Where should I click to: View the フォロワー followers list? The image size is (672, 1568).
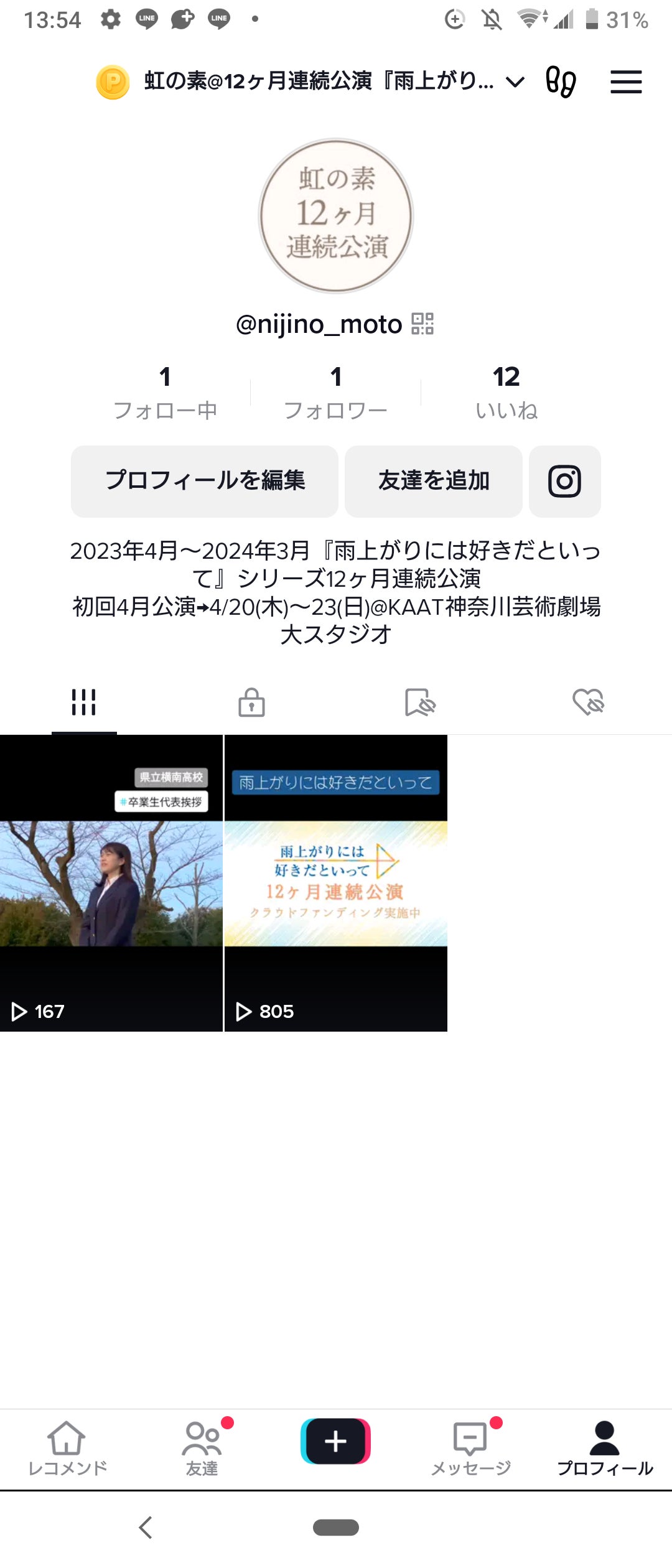pyautogui.click(x=336, y=392)
